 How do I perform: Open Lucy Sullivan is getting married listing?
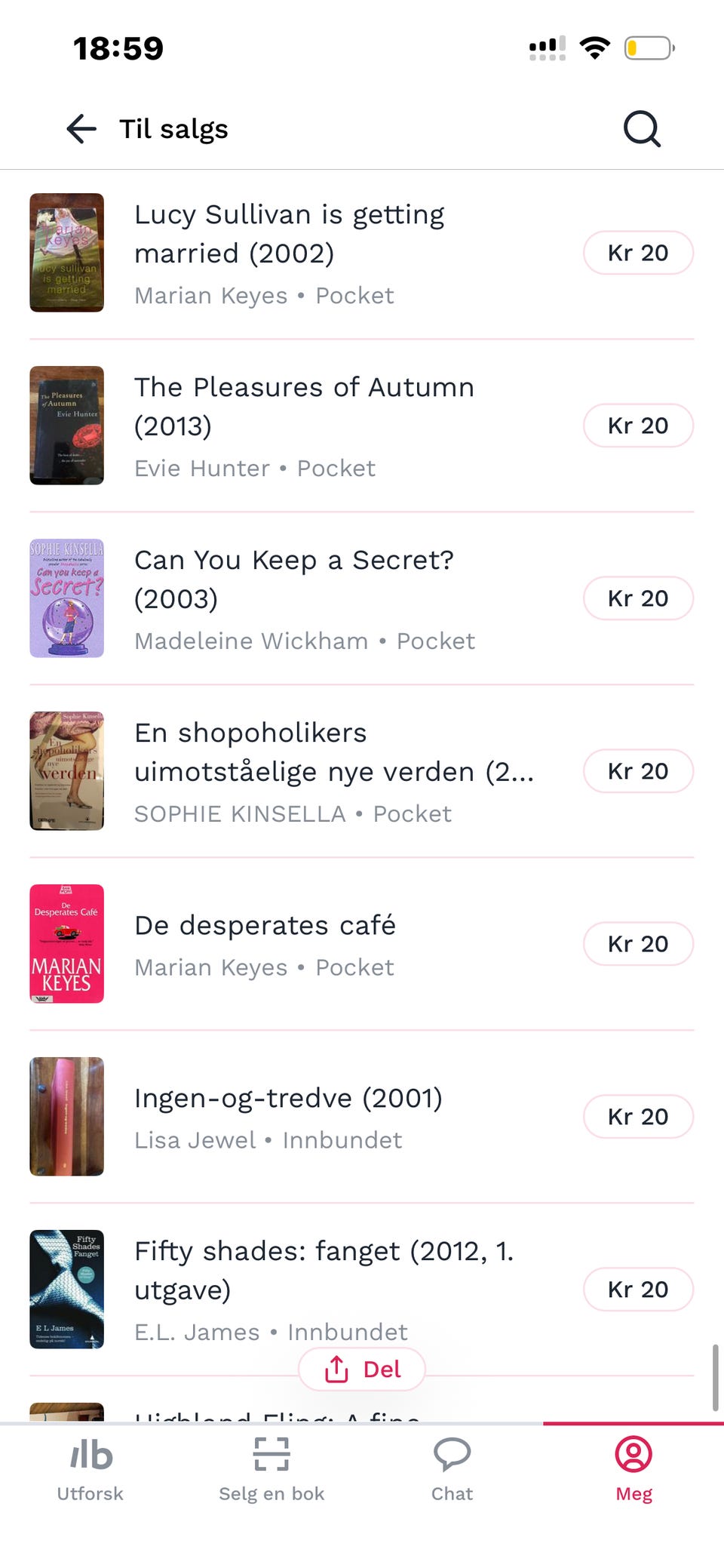coord(362,253)
